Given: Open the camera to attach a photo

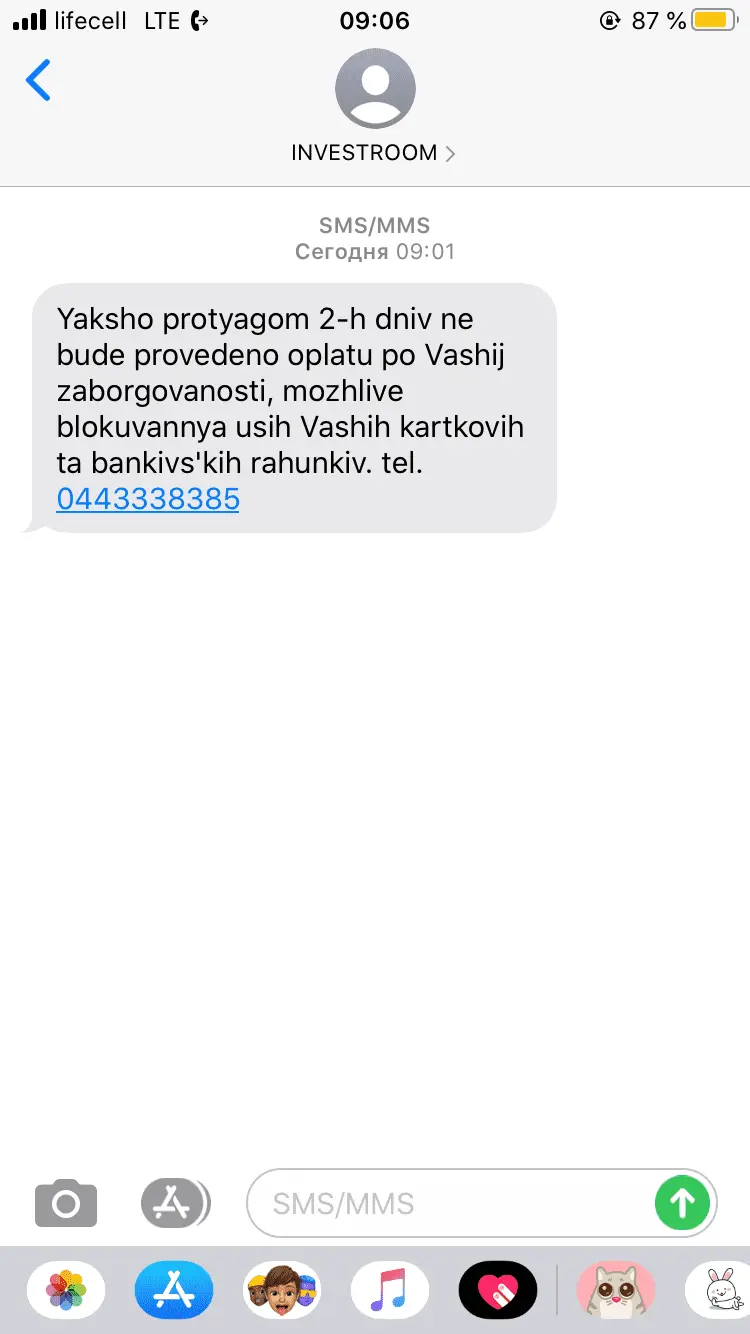Looking at the screenshot, I should click(x=66, y=1203).
